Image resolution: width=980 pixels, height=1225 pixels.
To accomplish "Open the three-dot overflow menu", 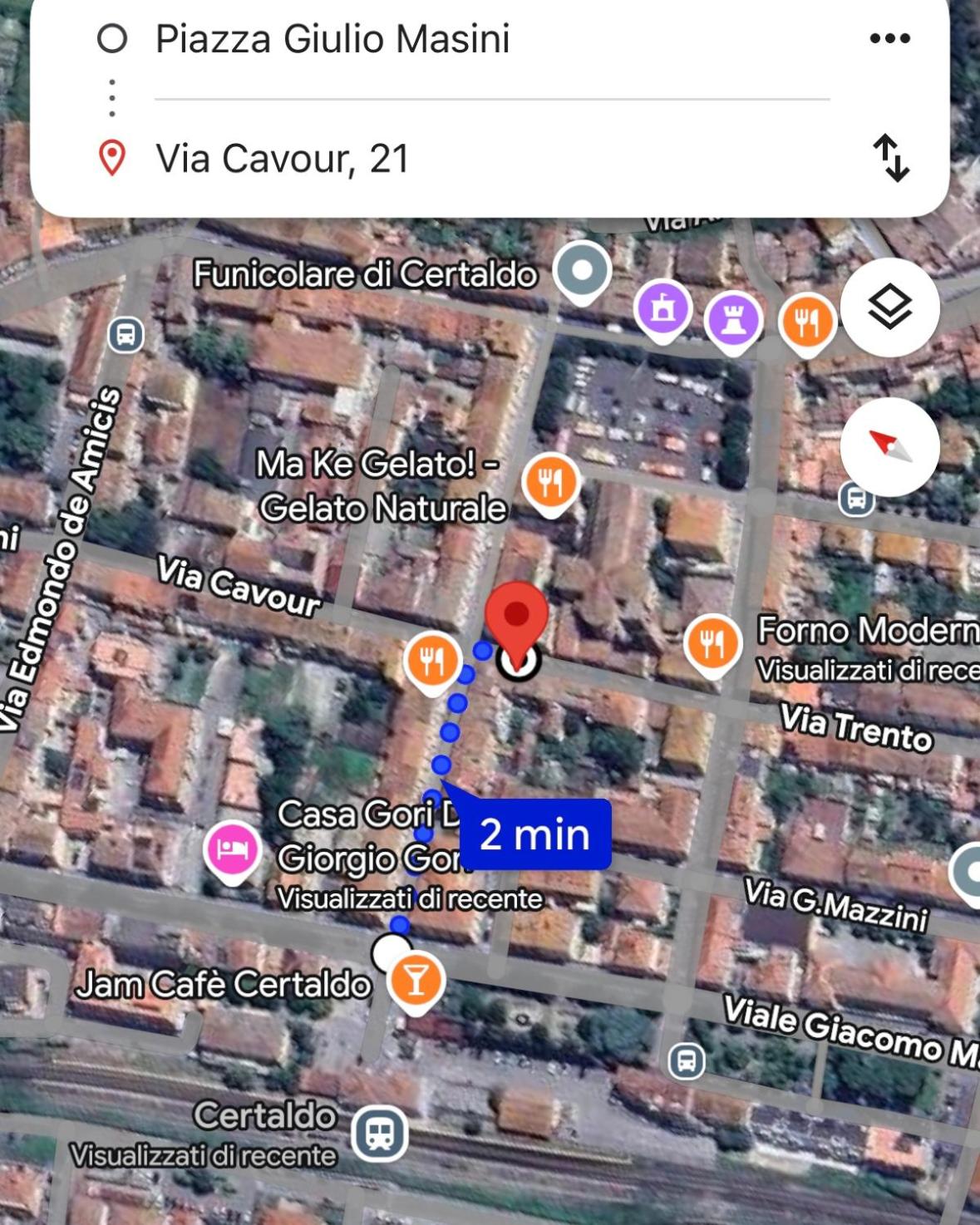I will pos(891,37).
